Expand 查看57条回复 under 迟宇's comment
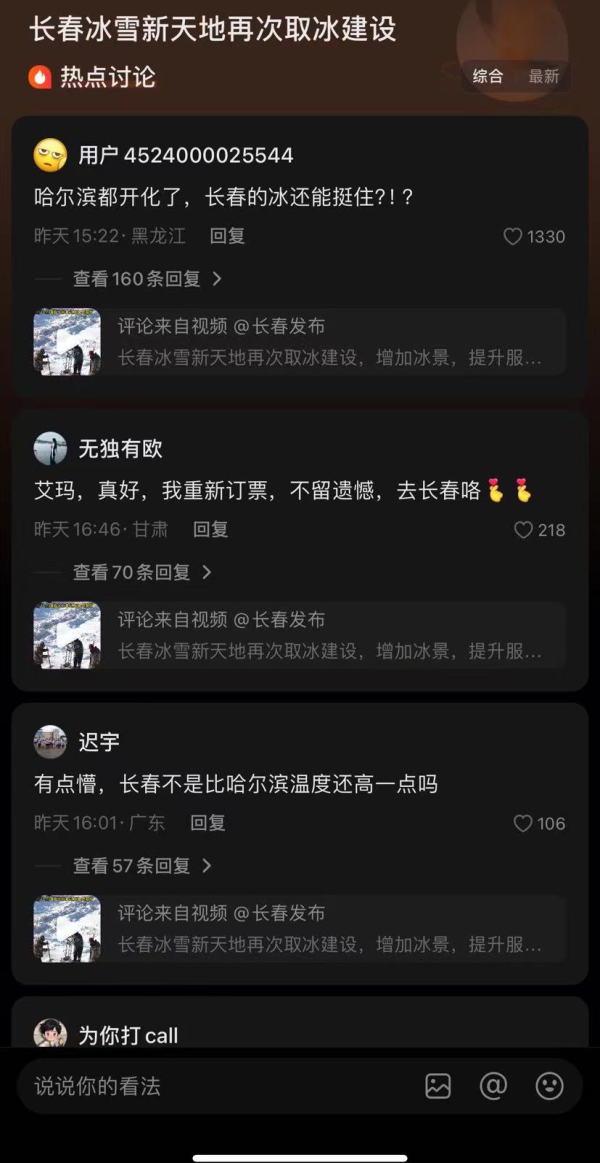Viewport: 600px width, 1163px height. [x=142, y=866]
